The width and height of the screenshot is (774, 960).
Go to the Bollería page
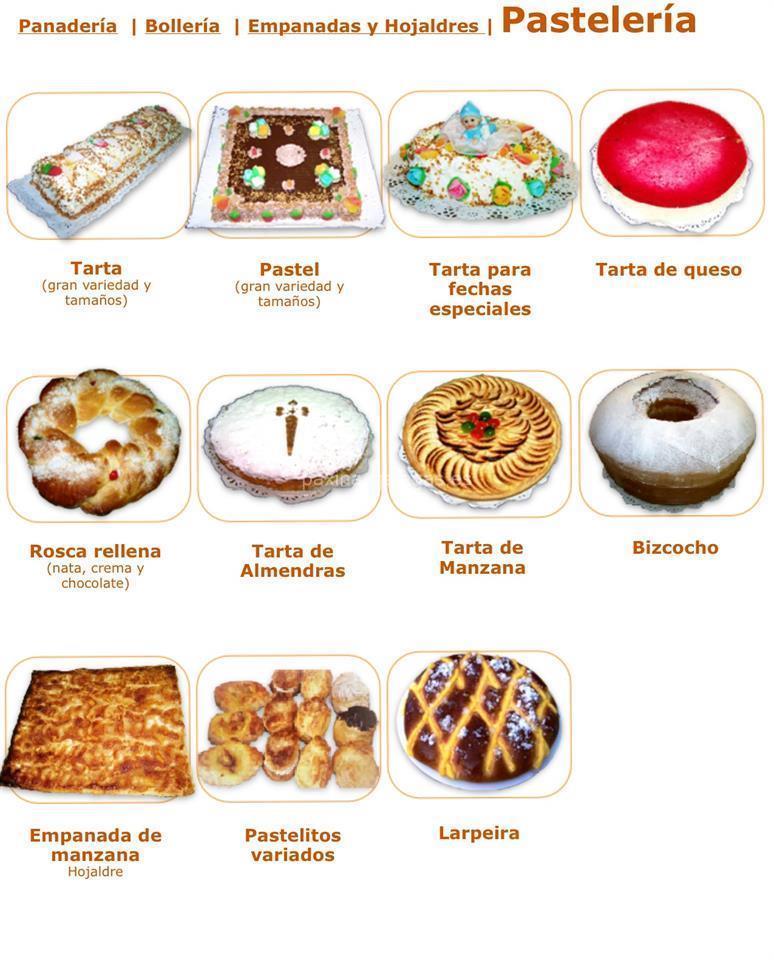pyautogui.click(x=182, y=26)
